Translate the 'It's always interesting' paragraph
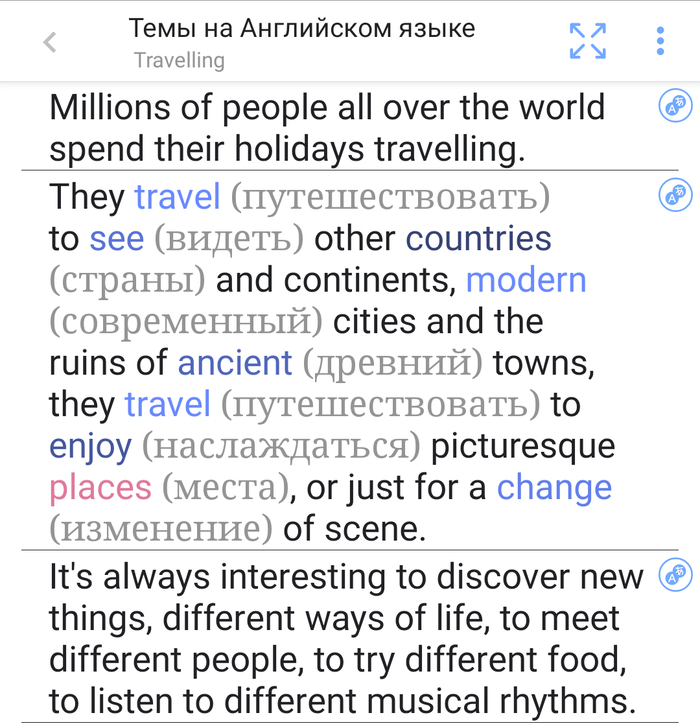Image resolution: width=700 pixels, height=726 pixels. tap(676, 575)
